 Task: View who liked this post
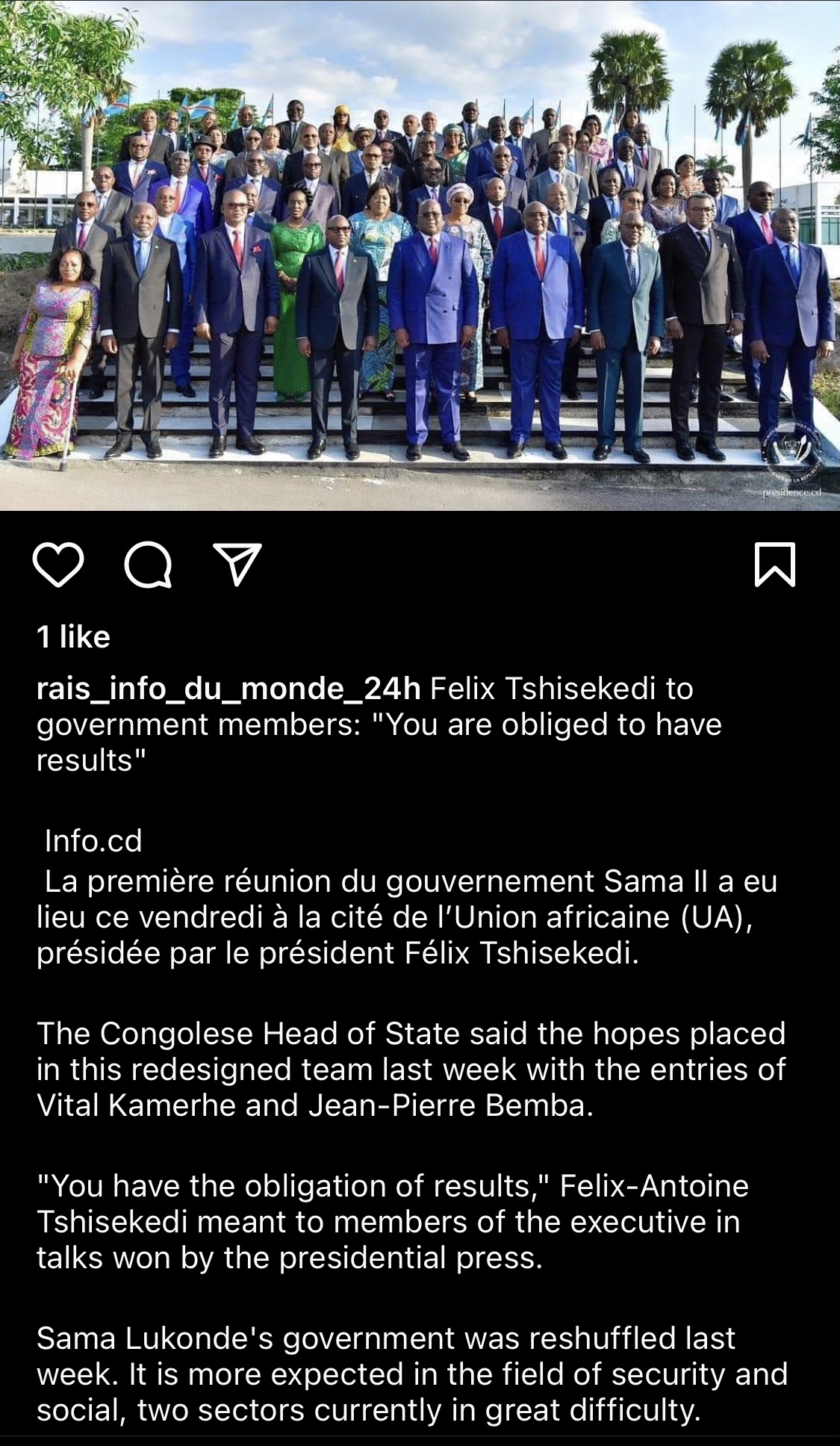click(x=73, y=637)
